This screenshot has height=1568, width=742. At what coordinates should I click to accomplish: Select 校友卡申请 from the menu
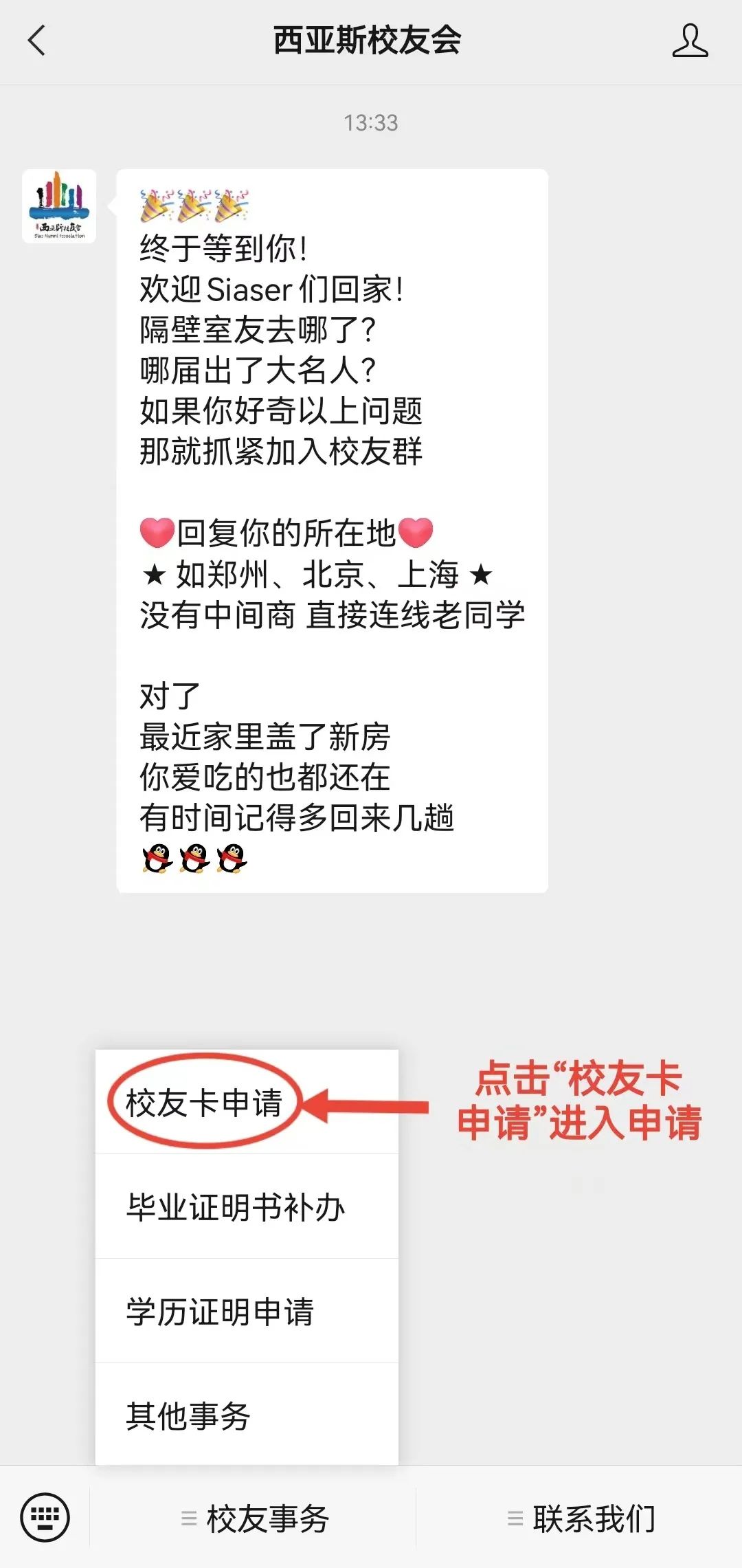[204, 1103]
